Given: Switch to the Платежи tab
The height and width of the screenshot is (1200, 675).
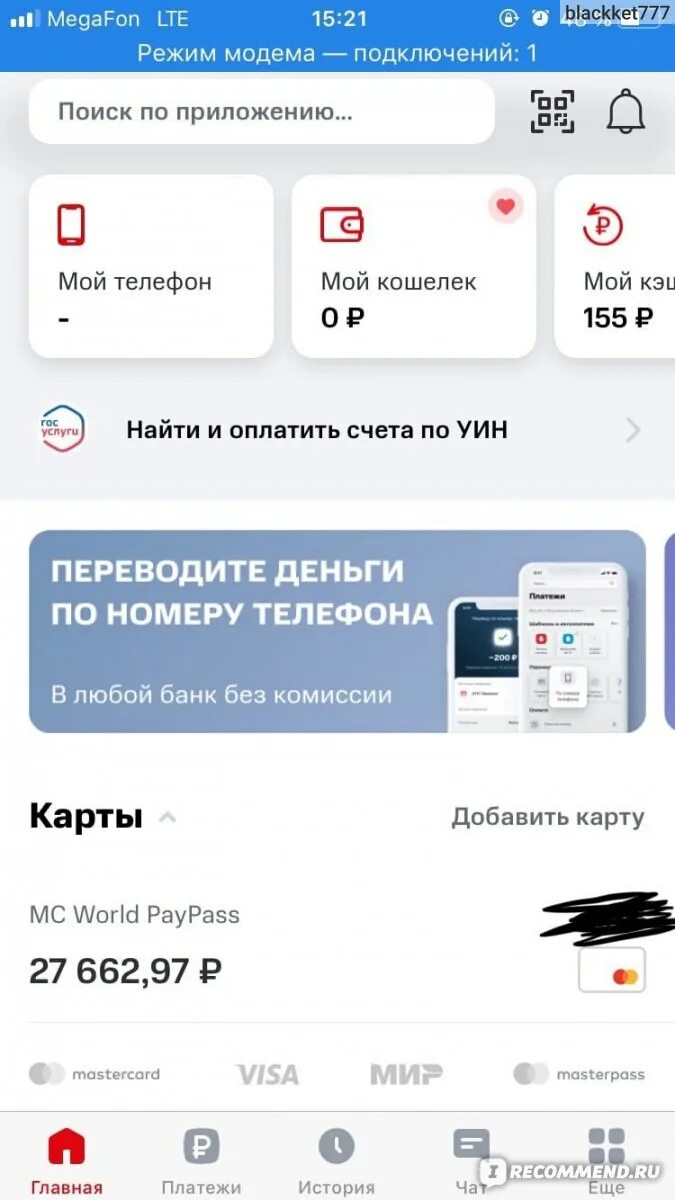Looking at the screenshot, I should pos(201,1160).
